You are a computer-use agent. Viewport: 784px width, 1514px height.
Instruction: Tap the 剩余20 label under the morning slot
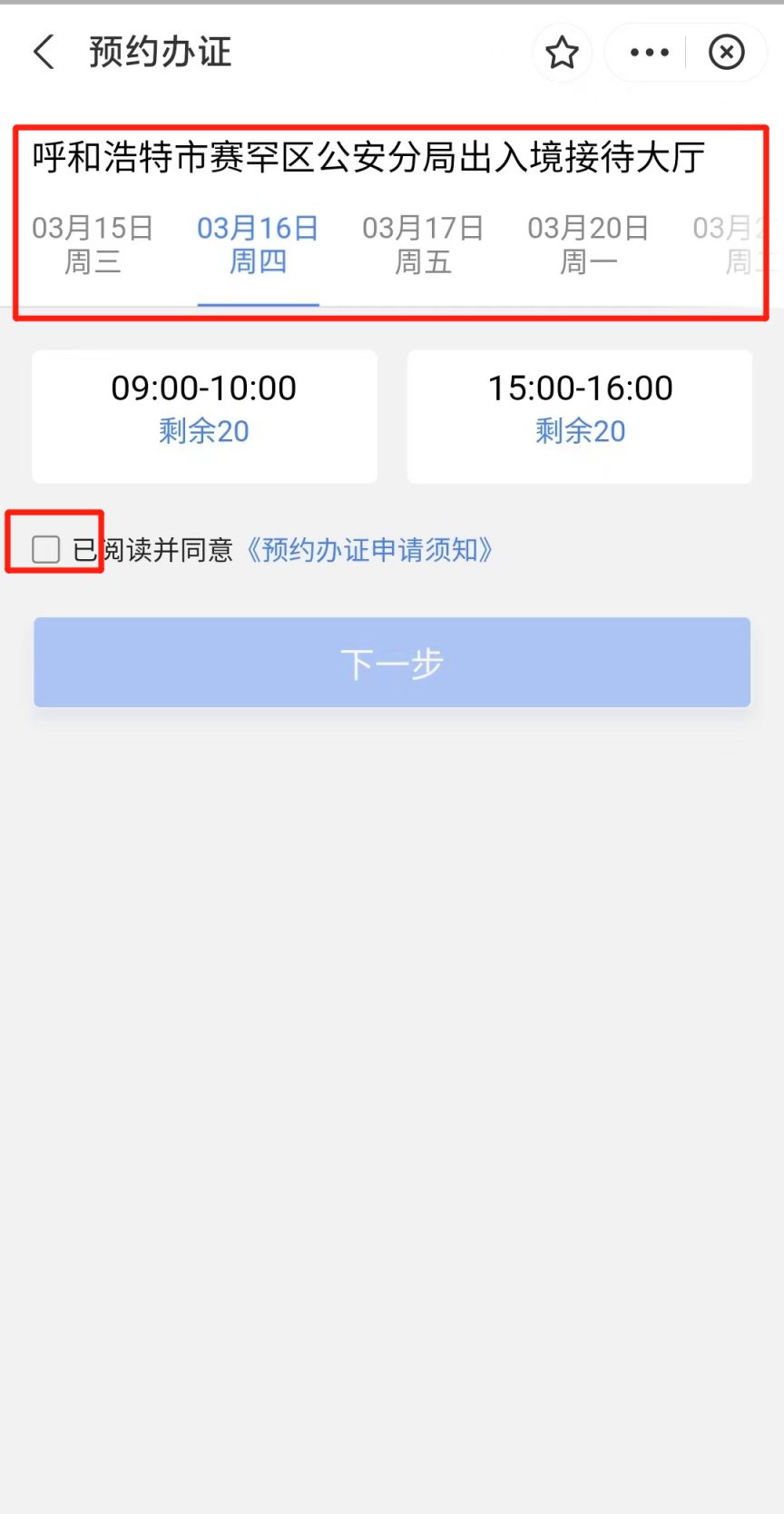coord(203,431)
